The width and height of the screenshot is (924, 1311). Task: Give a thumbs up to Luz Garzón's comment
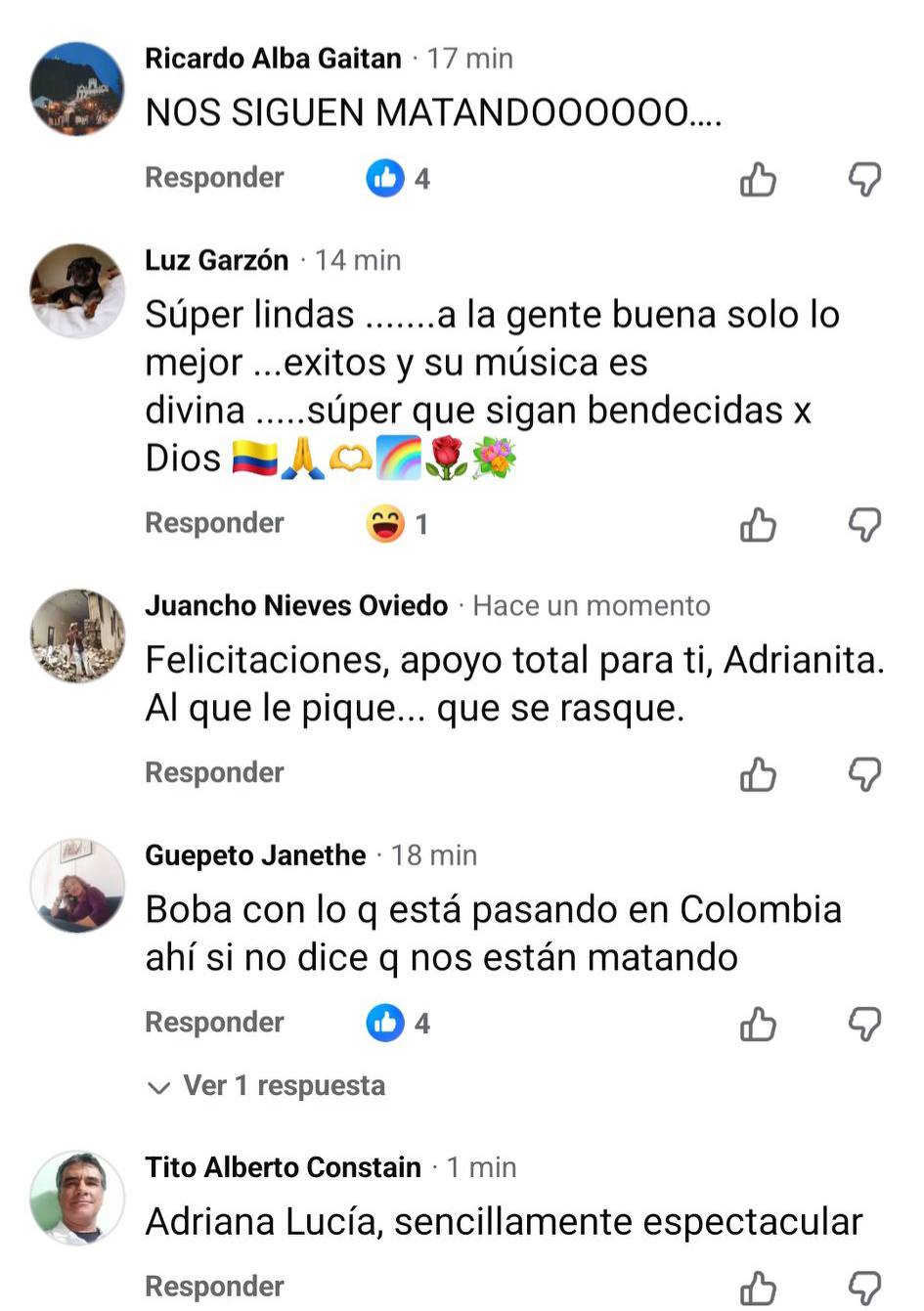pos(758,525)
